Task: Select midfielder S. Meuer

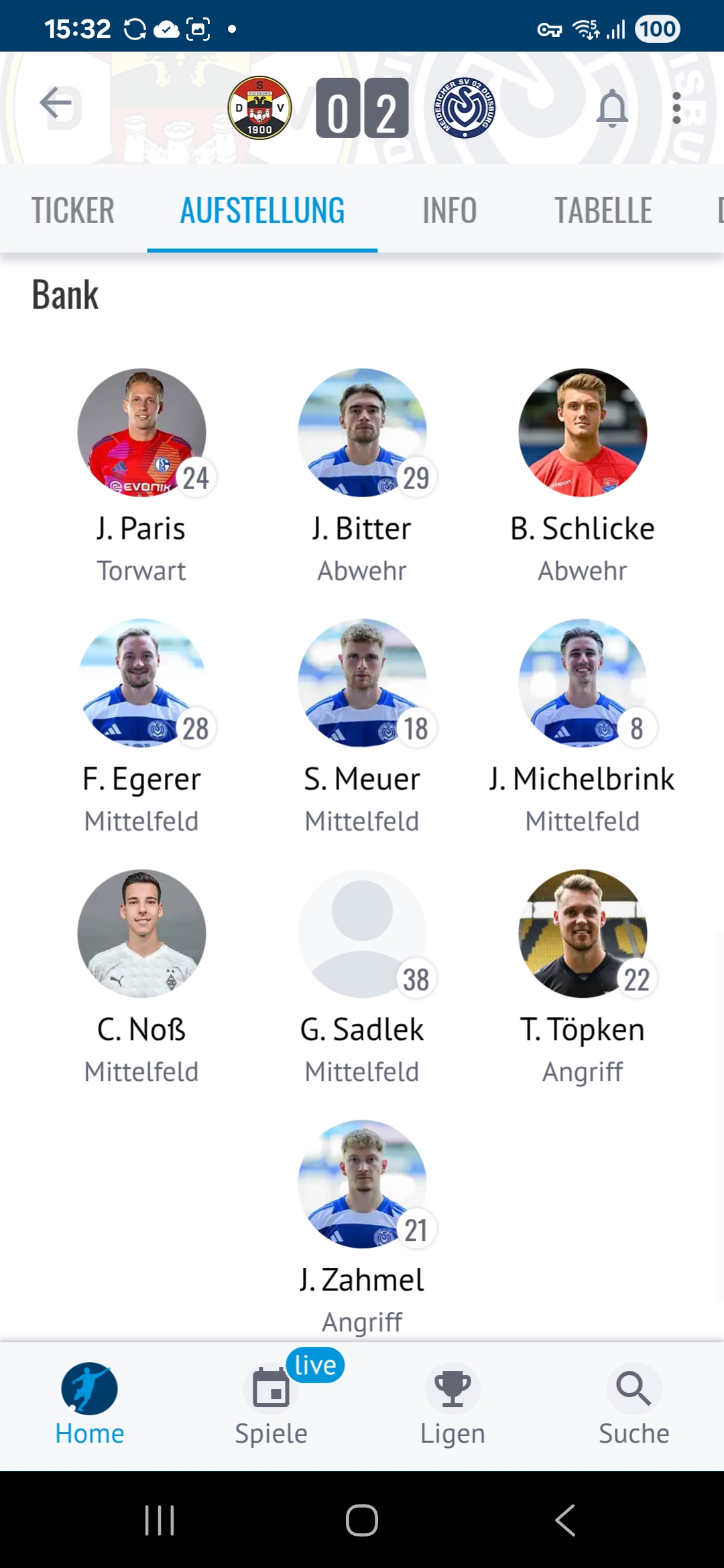Action: [x=362, y=726]
